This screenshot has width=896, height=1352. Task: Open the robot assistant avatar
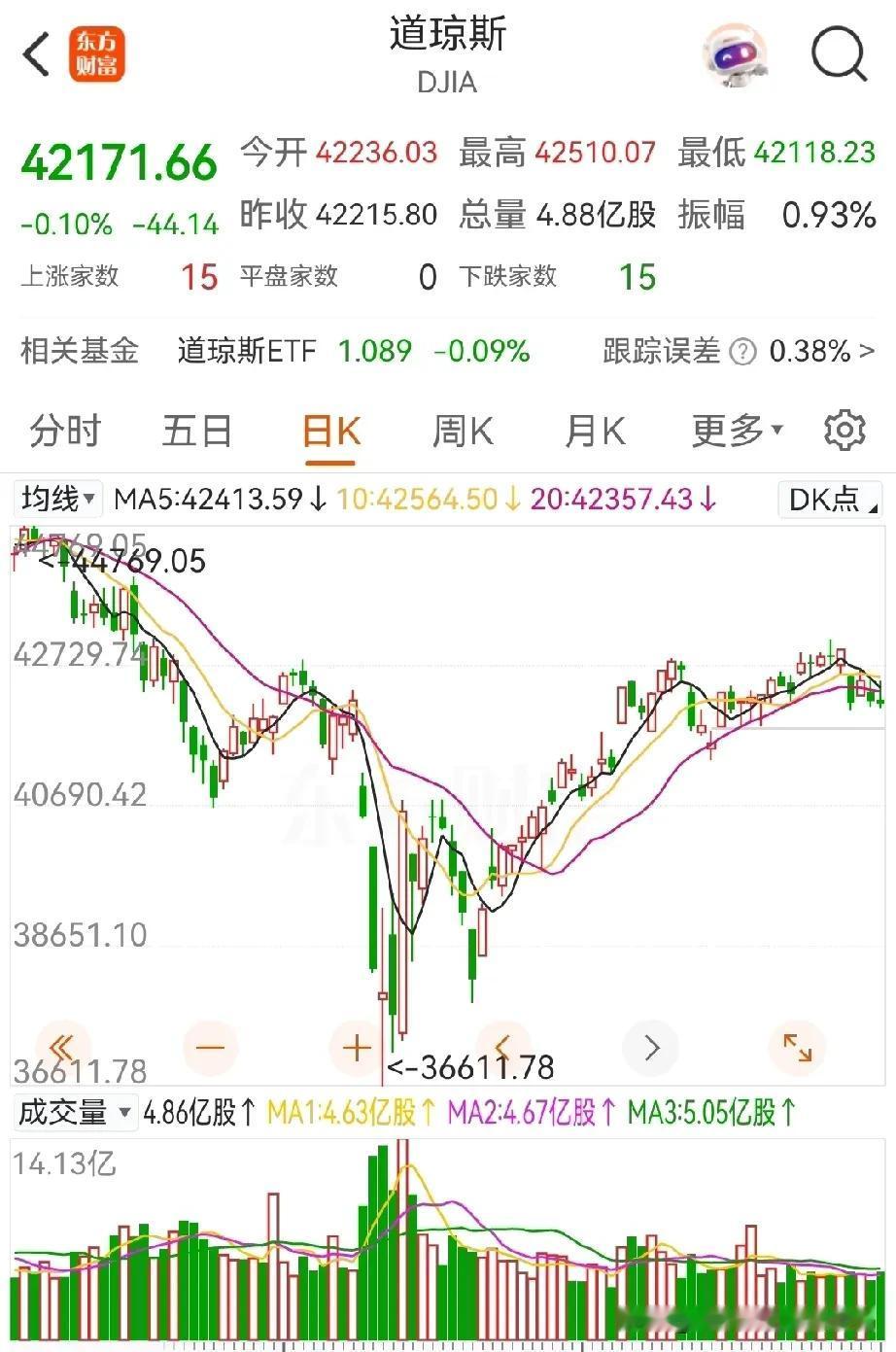click(736, 55)
